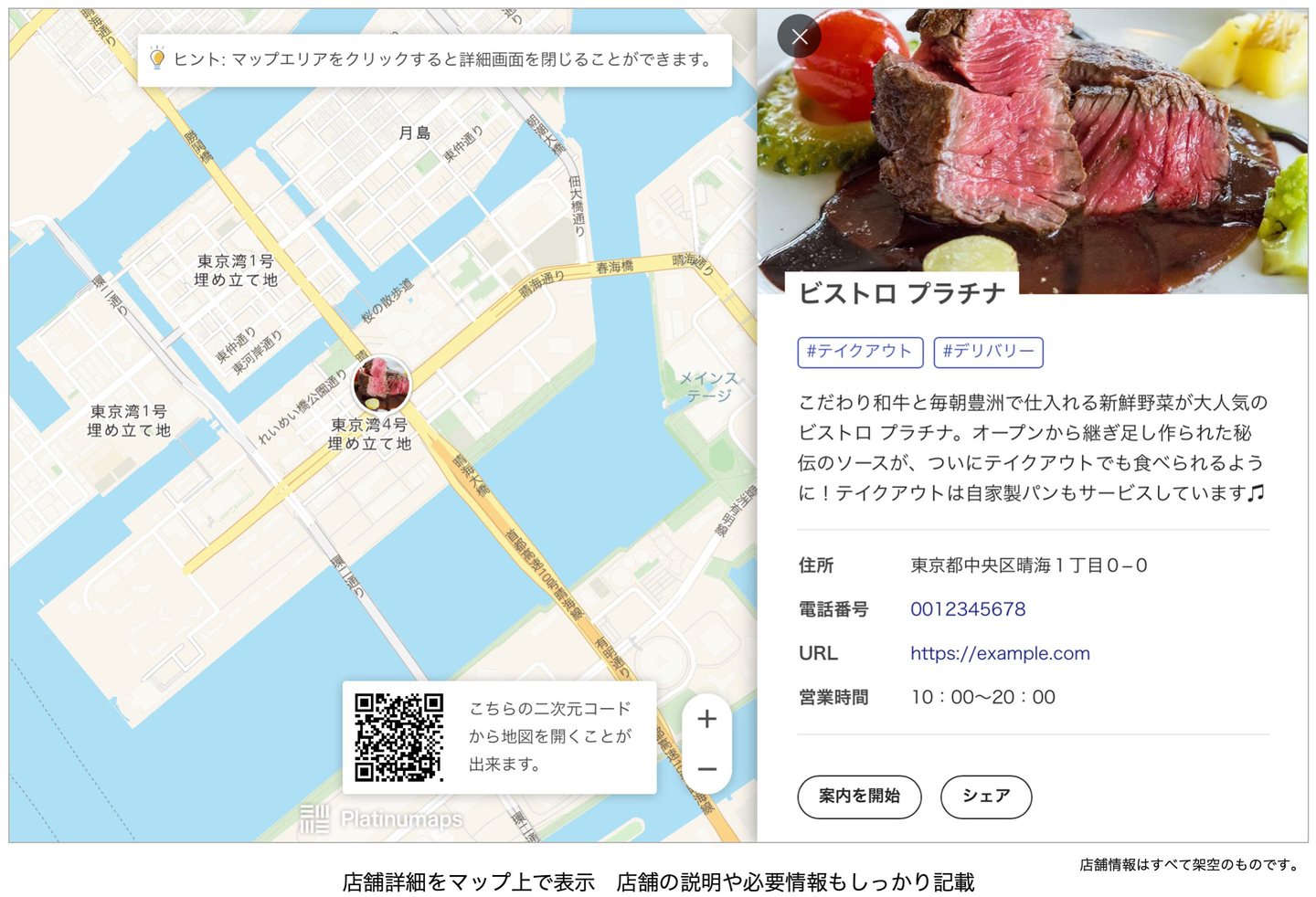
Task: Zoom in the map with plus
Action: (706, 720)
